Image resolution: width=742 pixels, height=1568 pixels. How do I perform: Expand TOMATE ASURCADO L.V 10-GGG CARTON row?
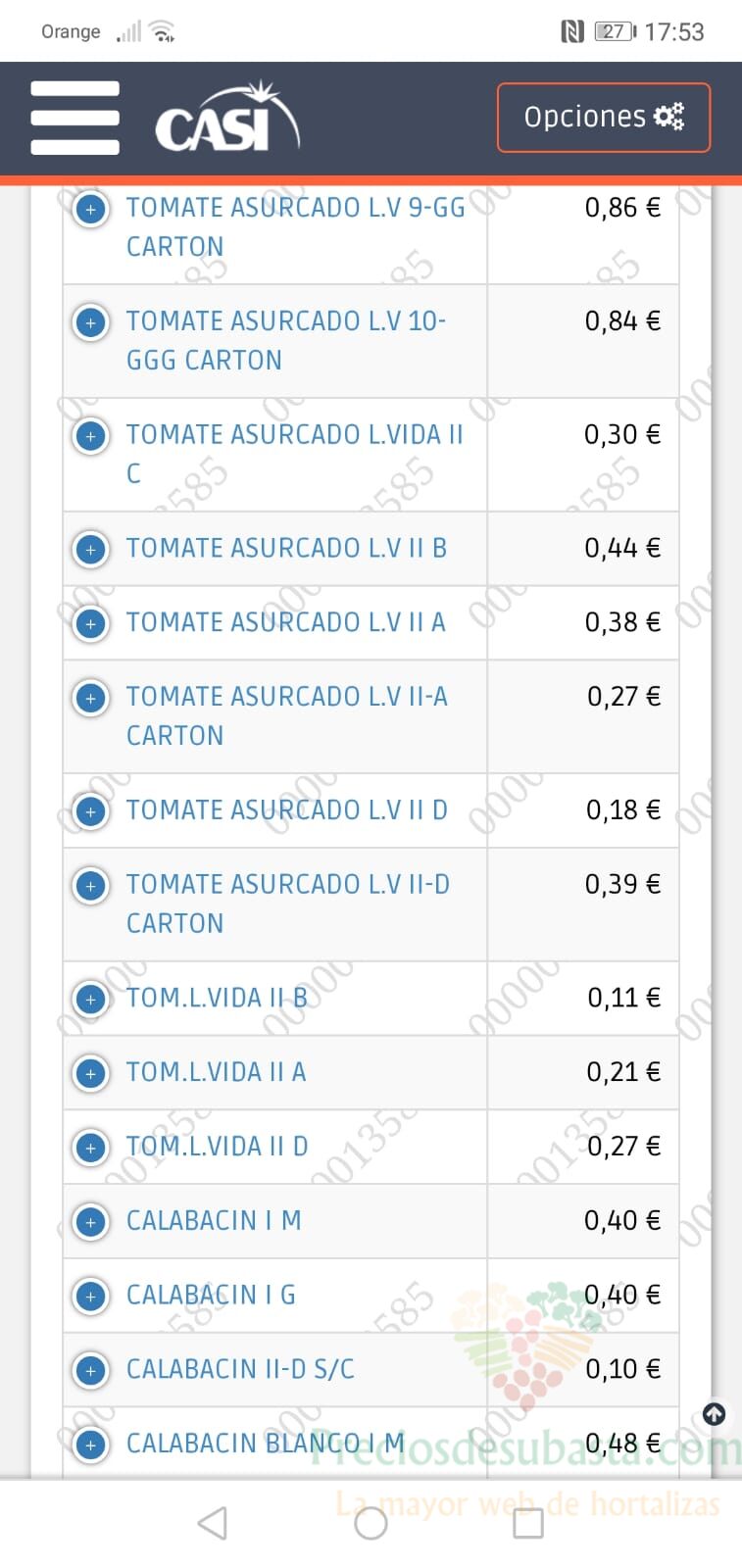pyautogui.click(x=91, y=322)
